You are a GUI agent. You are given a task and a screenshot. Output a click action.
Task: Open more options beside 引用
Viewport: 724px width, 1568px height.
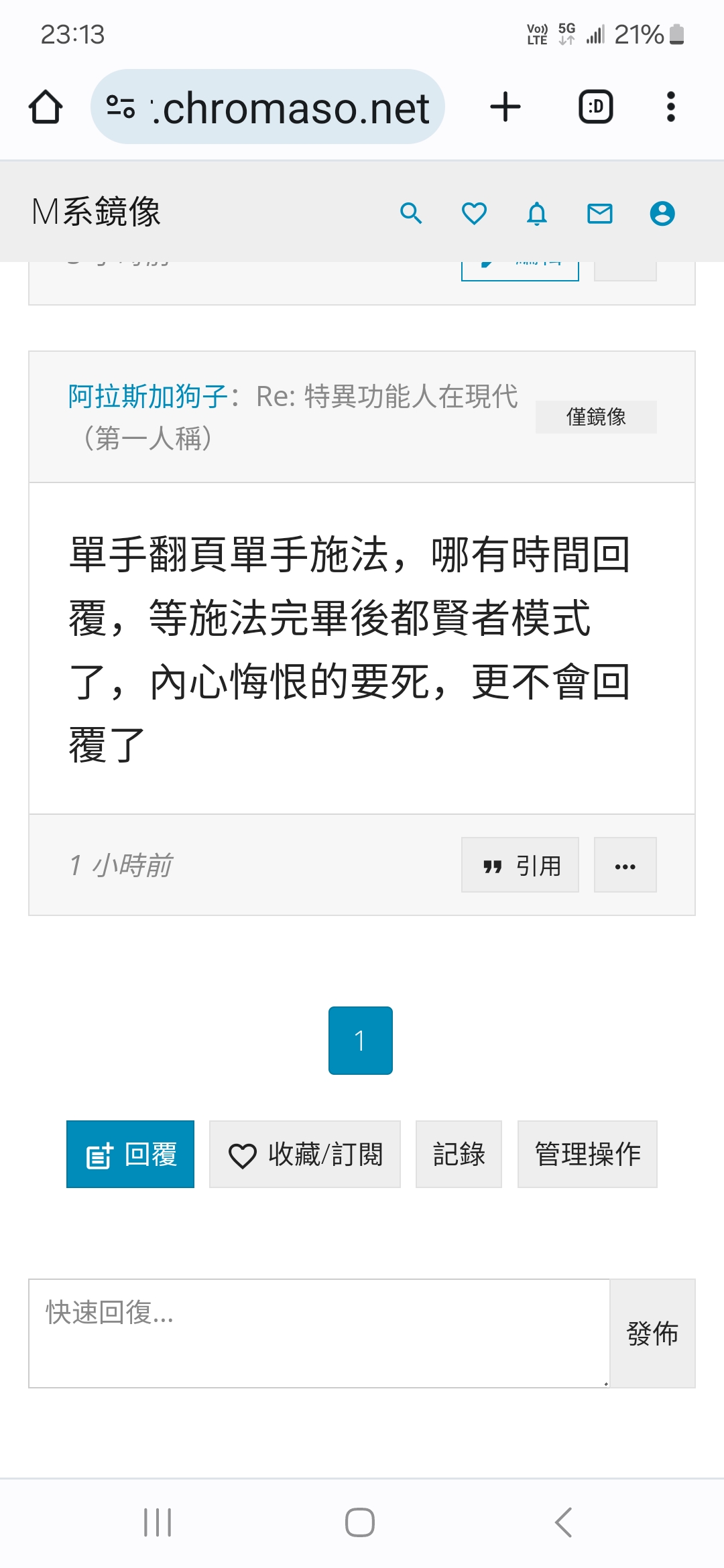[x=625, y=865]
